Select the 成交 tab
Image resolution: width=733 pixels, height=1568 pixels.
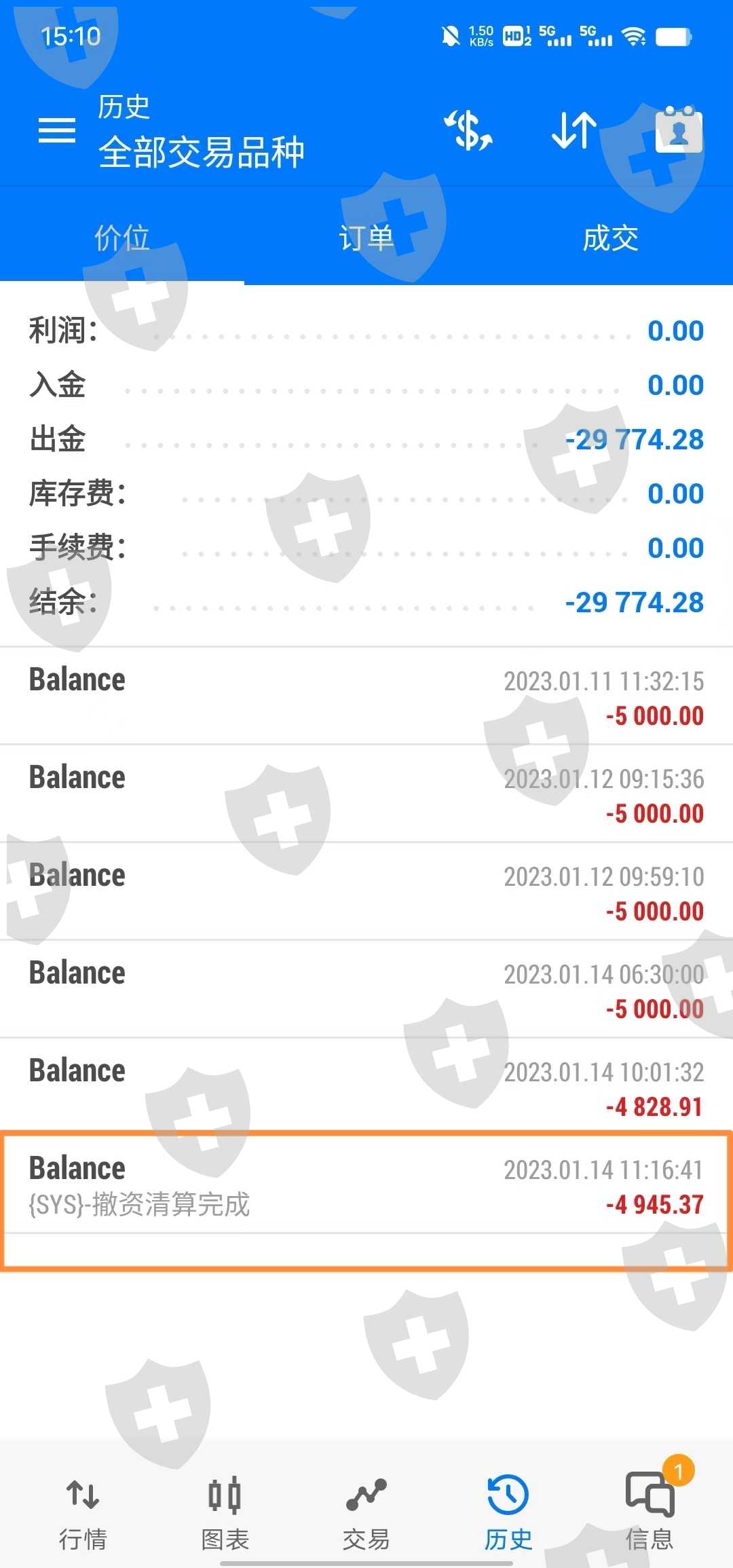[611, 238]
